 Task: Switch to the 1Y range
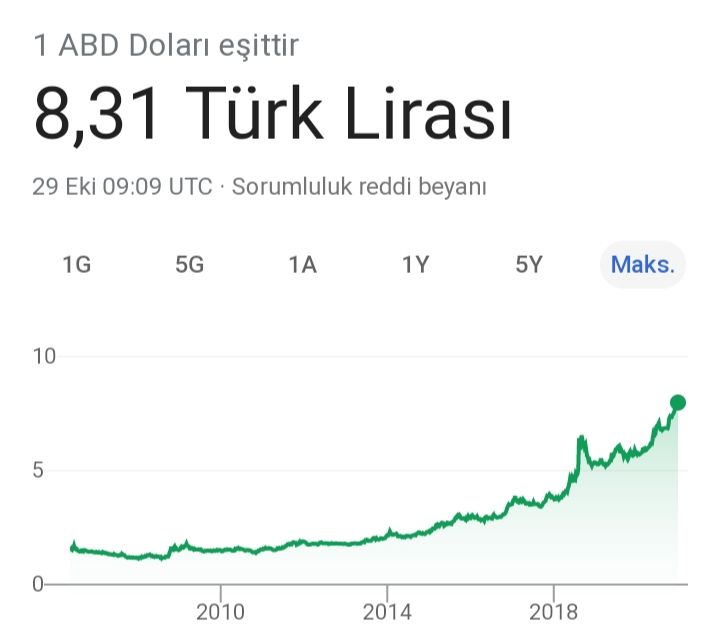[416, 265]
